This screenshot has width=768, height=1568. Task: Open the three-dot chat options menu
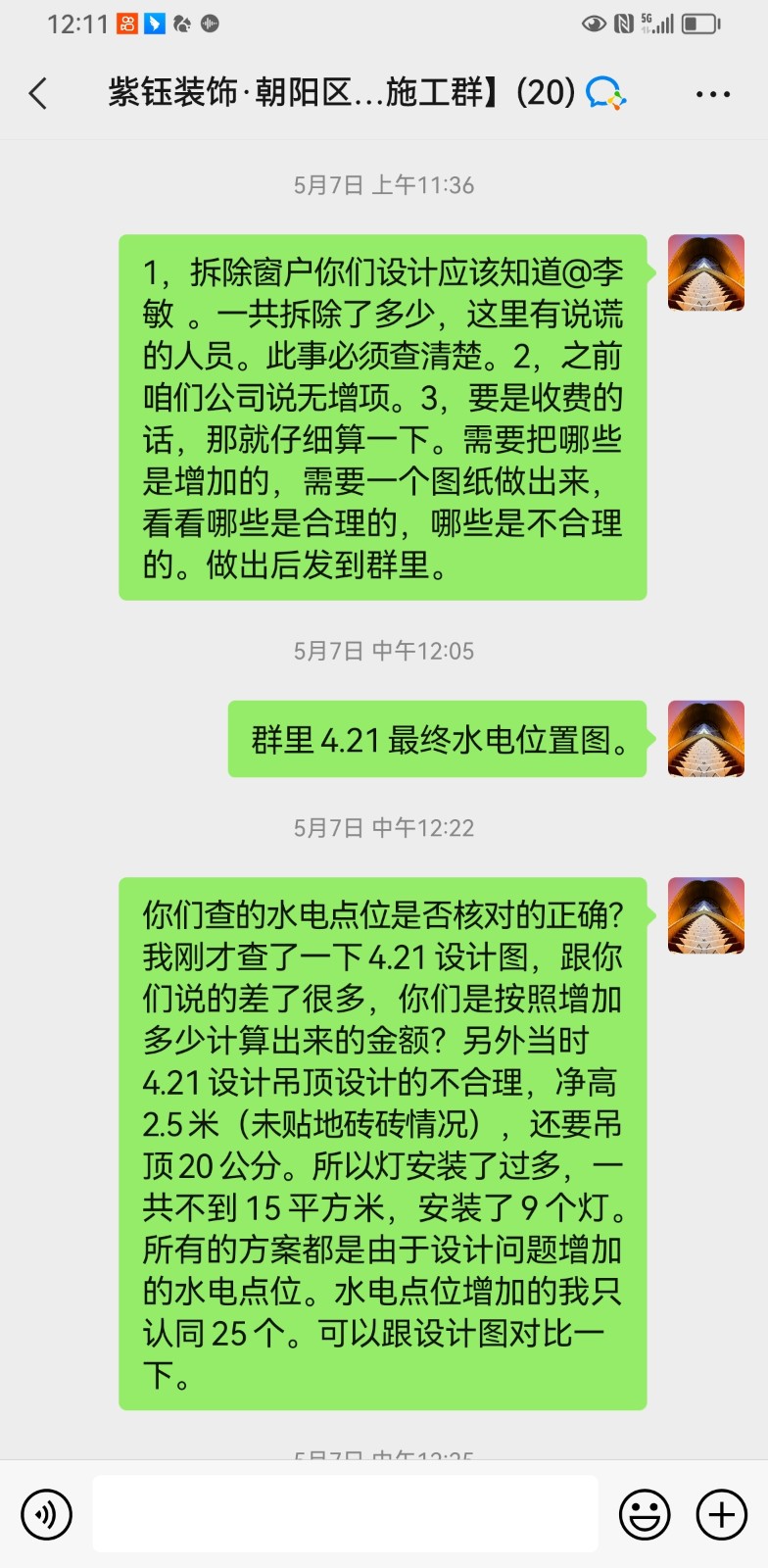(x=712, y=94)
